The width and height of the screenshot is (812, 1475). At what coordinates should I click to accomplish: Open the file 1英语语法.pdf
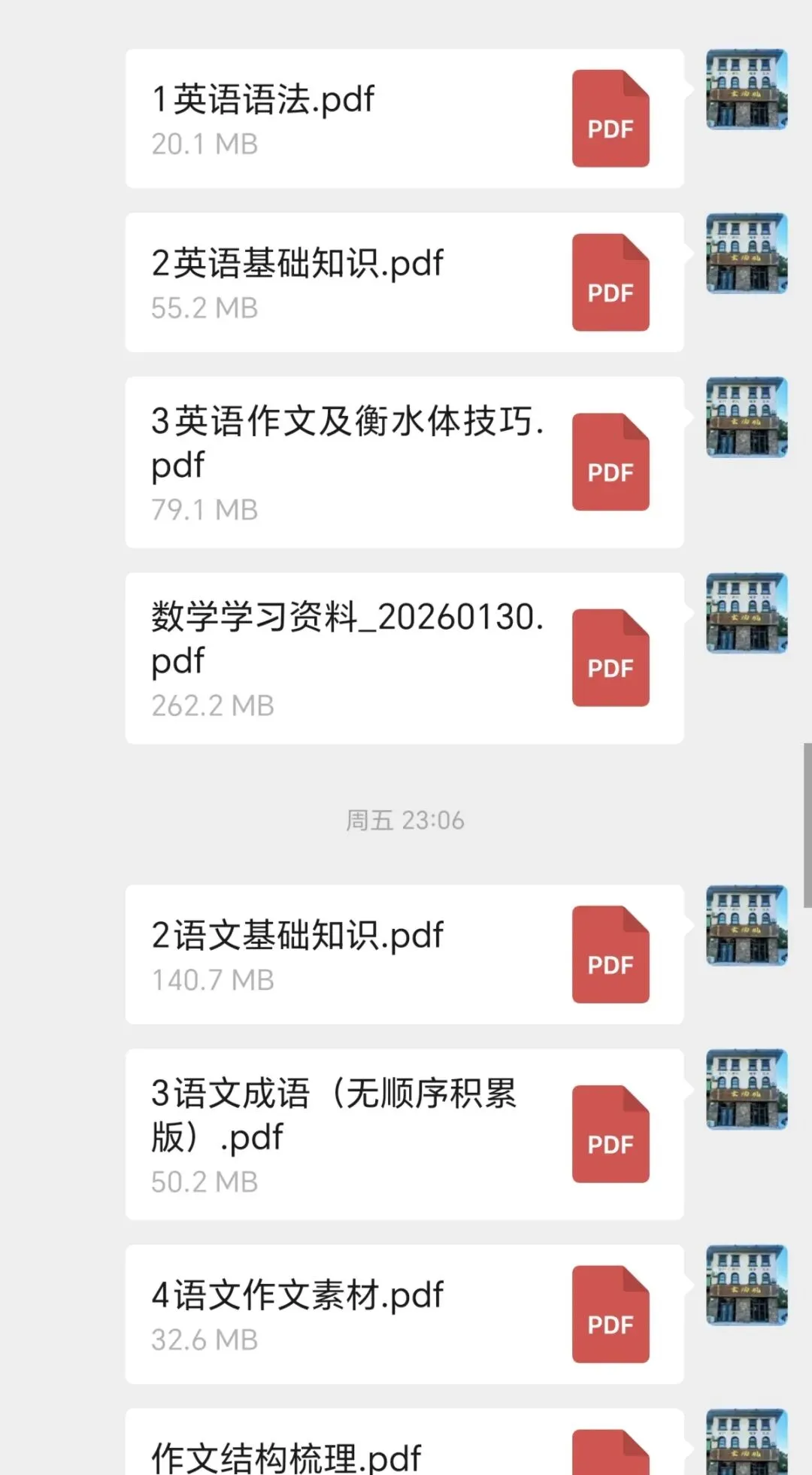404,119
